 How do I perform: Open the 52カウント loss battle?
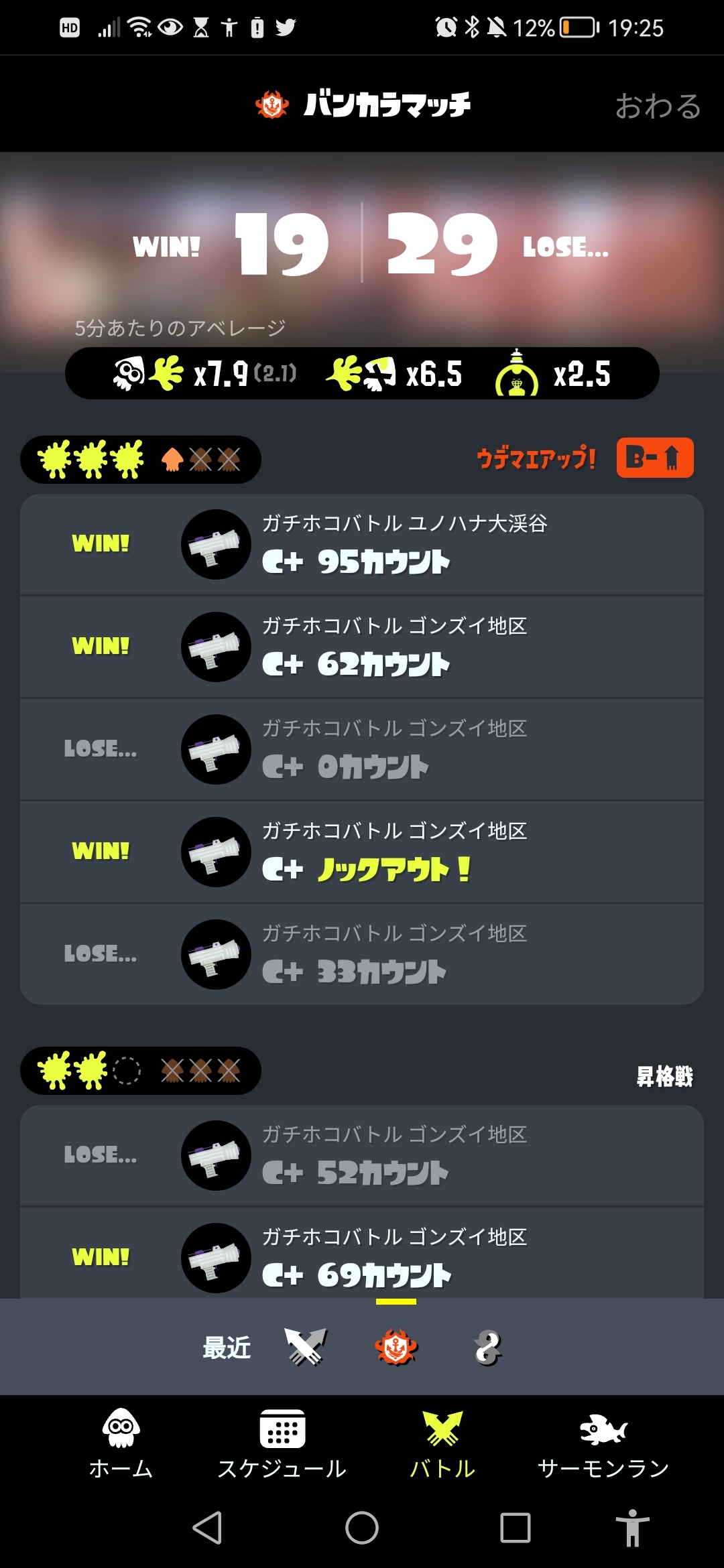[362, 1155]
